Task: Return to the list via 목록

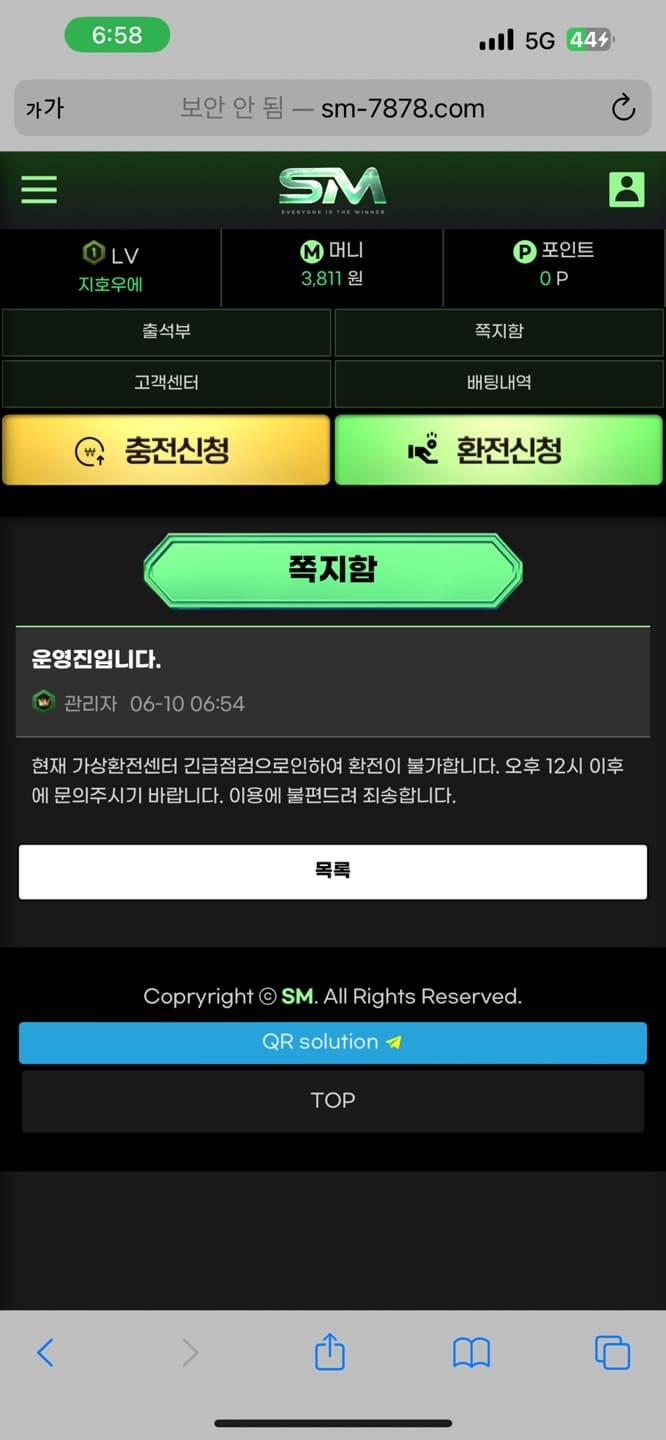Action: click(333, 871)
